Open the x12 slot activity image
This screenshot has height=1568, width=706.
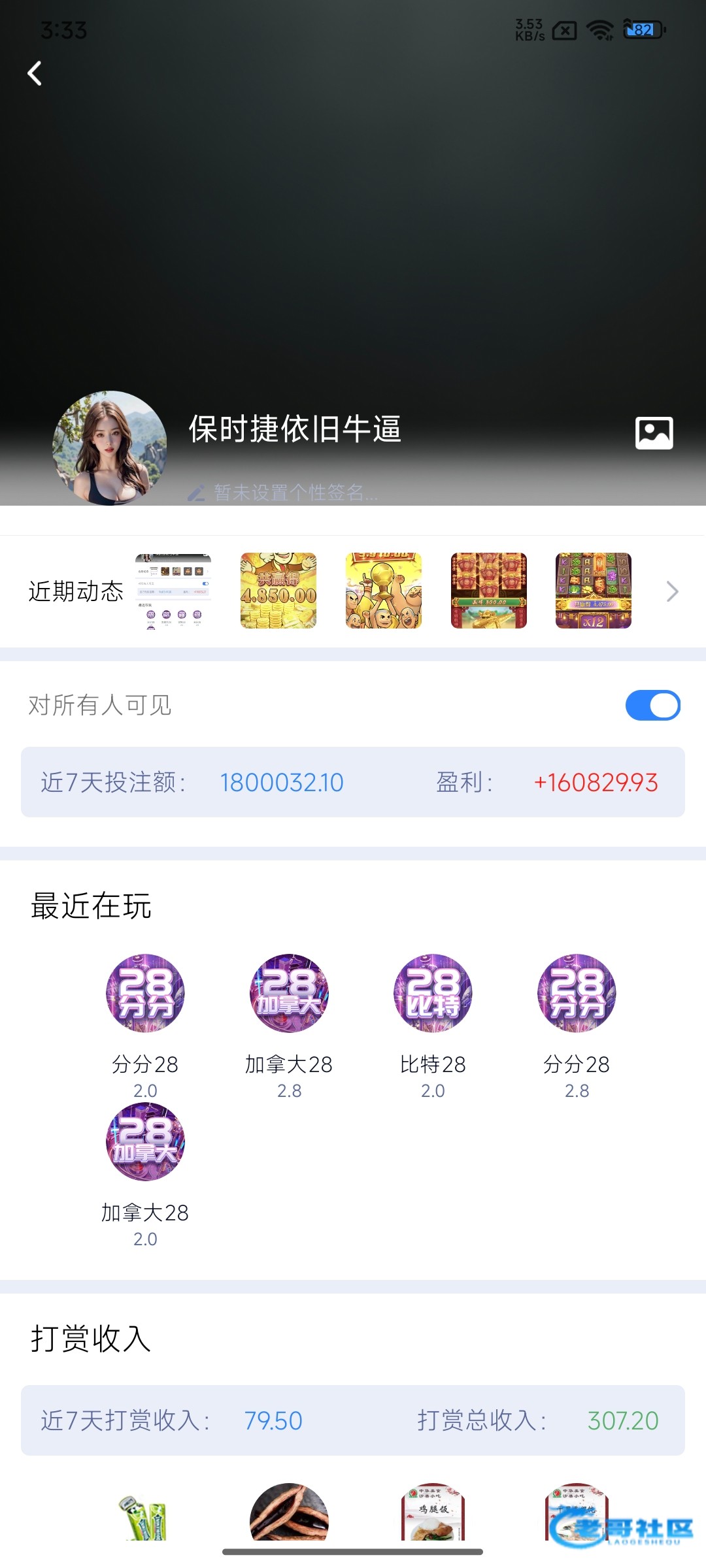point(594,591)
